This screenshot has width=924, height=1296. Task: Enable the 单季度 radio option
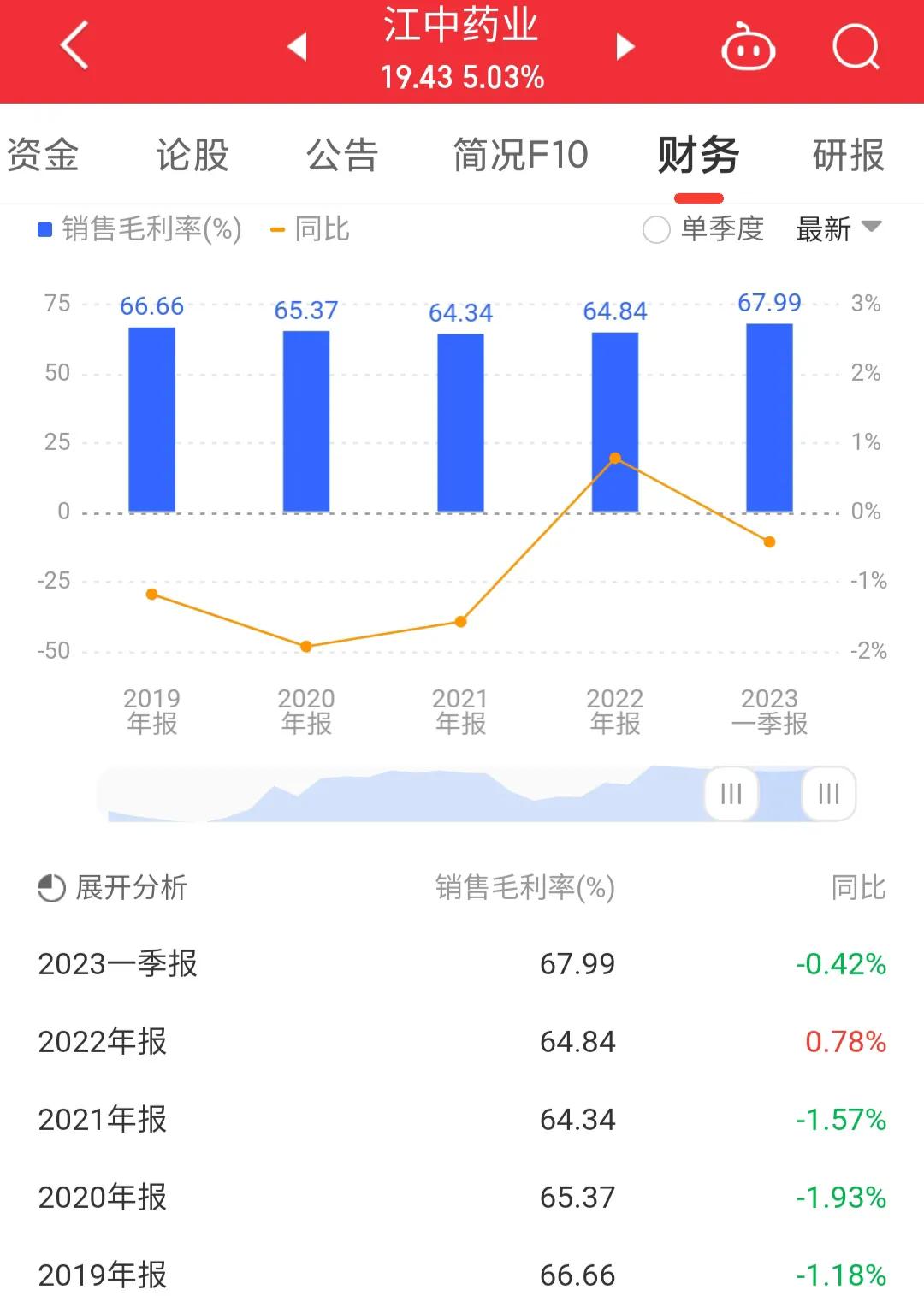coord(656,229)
